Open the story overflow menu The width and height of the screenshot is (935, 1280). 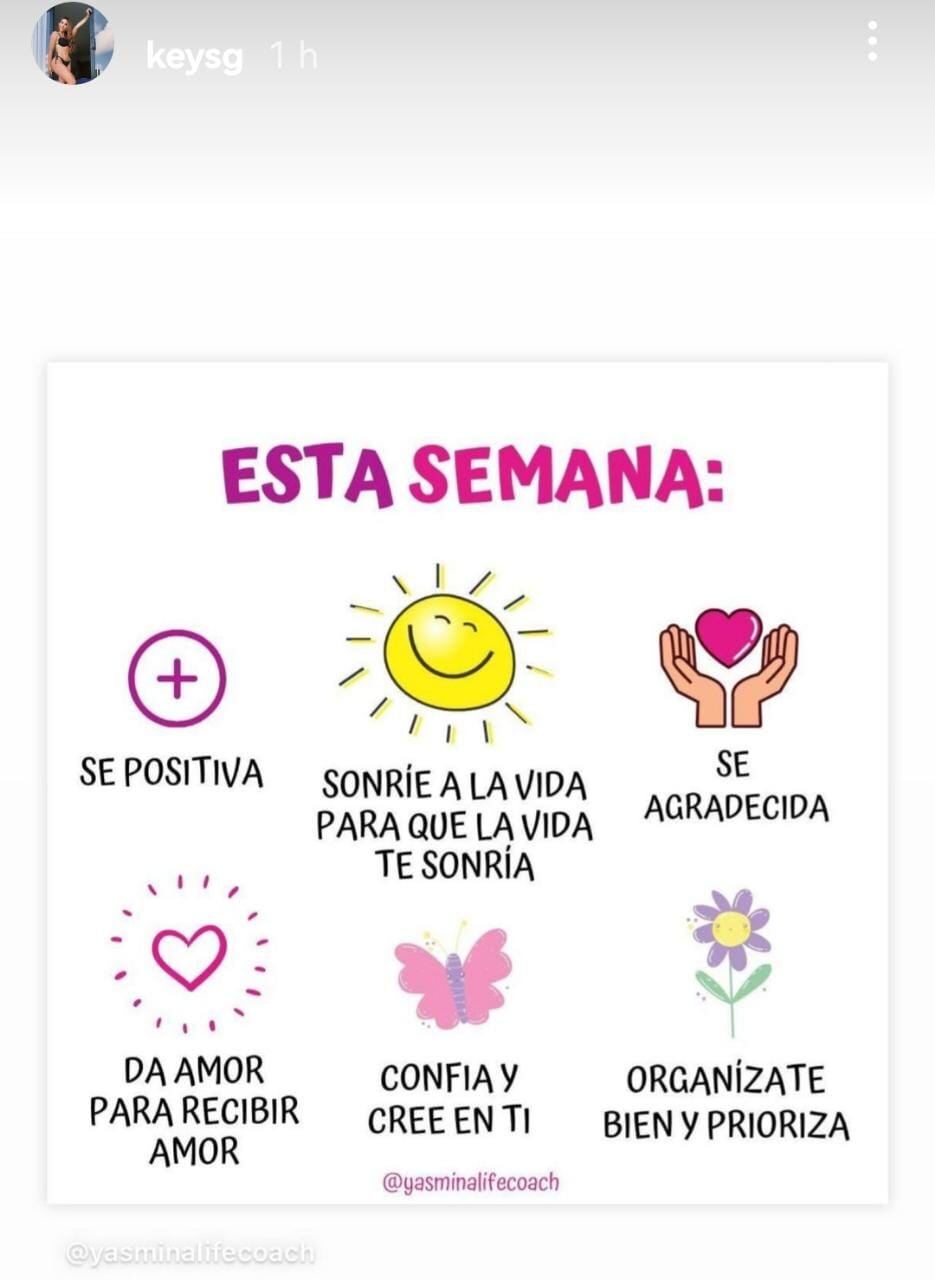[872, 42]
